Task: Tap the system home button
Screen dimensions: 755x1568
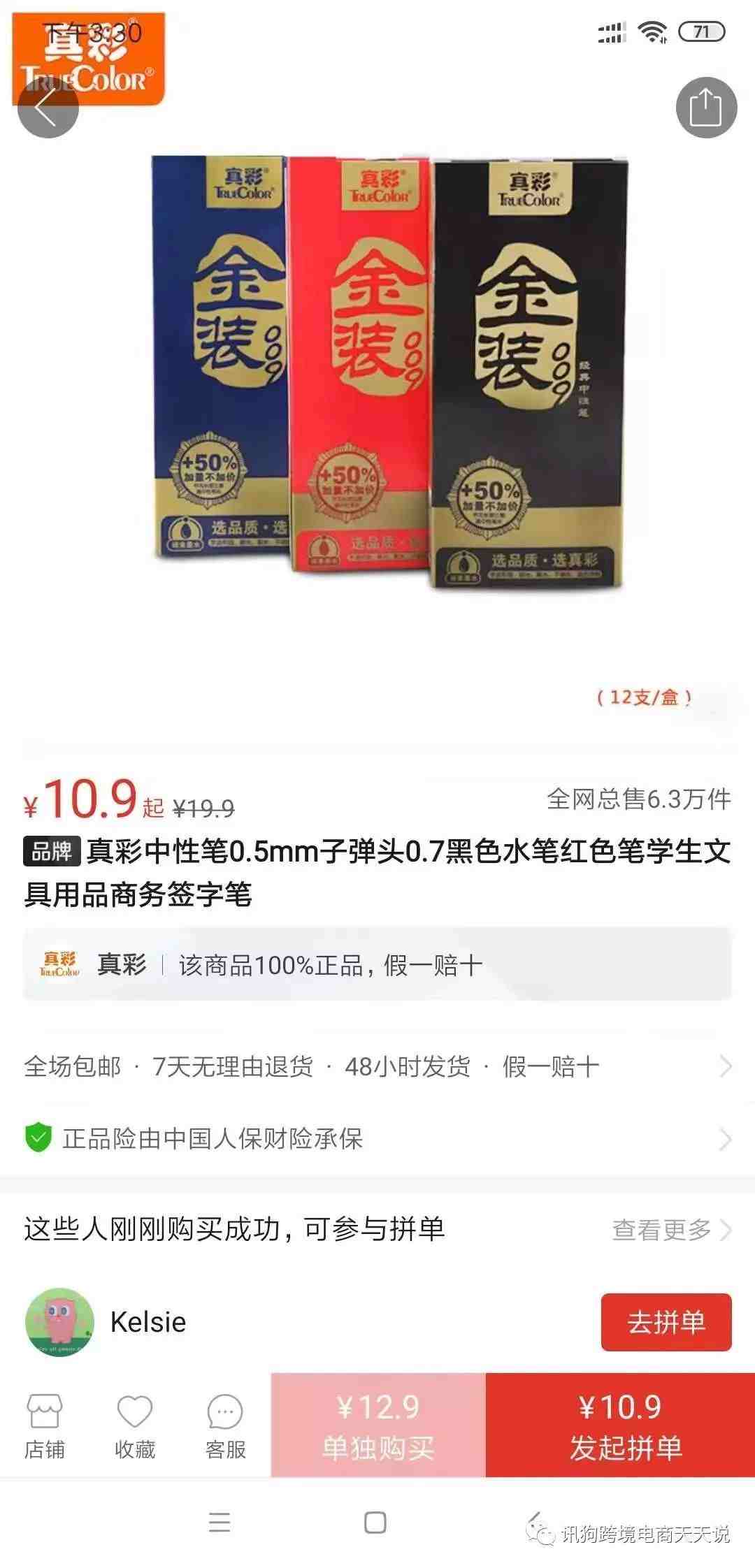Action: tap(375, 1523)
